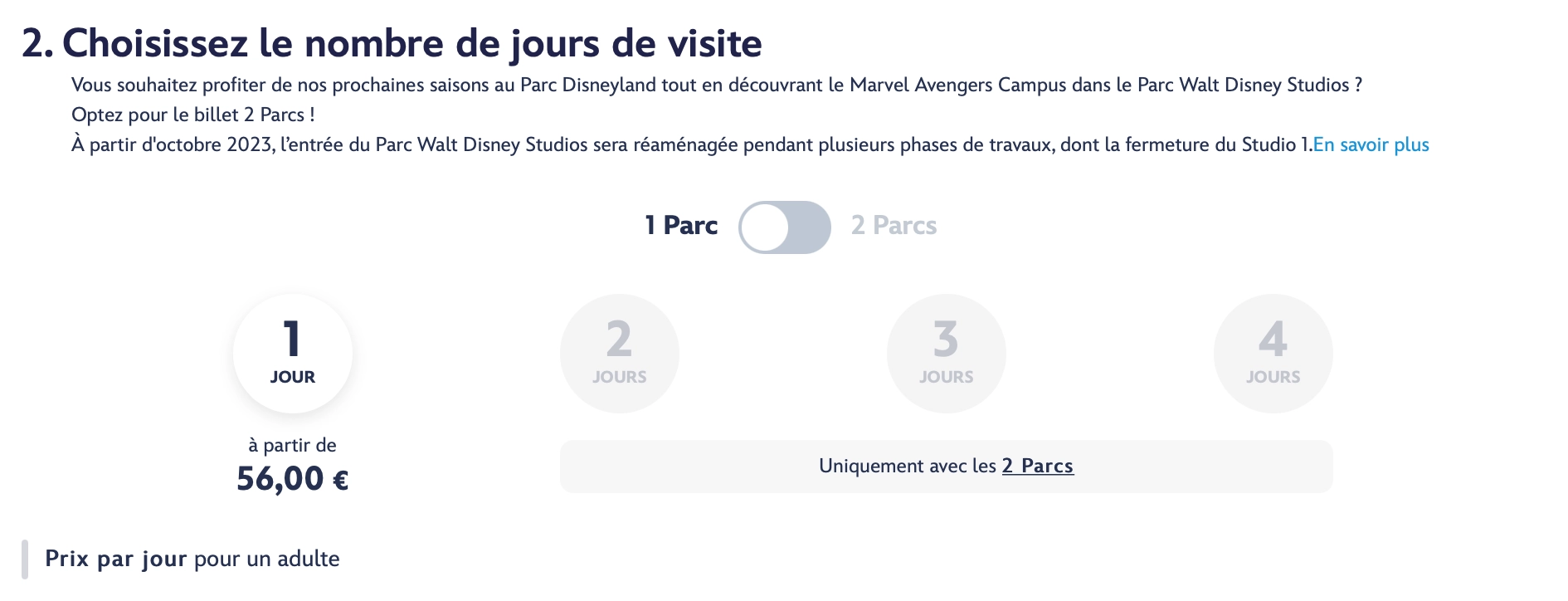The image size is (1568, 601).
Task: Open the 'En savoir plus' link
Action: pyautogui.click(x=1371, y=145)
